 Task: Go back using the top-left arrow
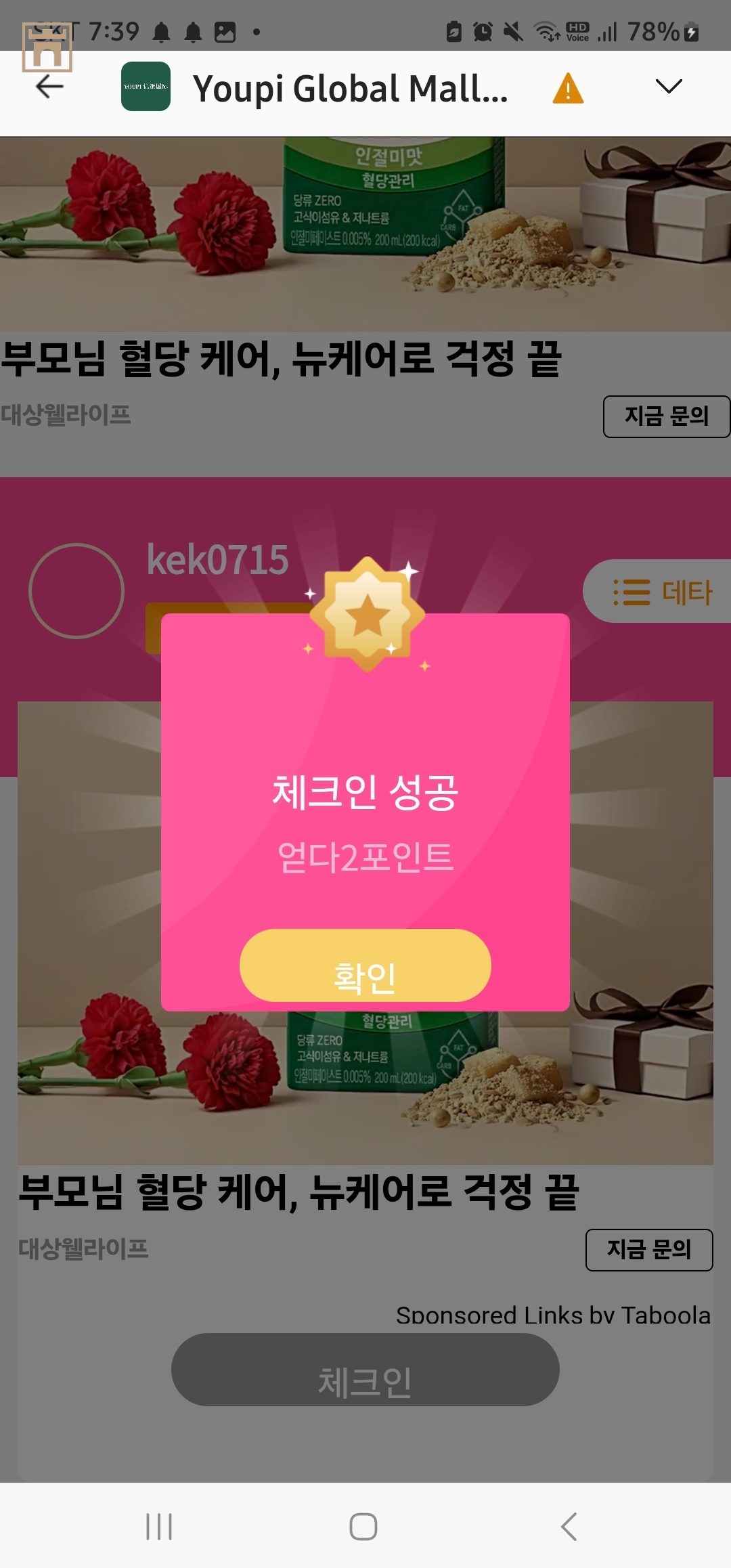tap(49, 87)
